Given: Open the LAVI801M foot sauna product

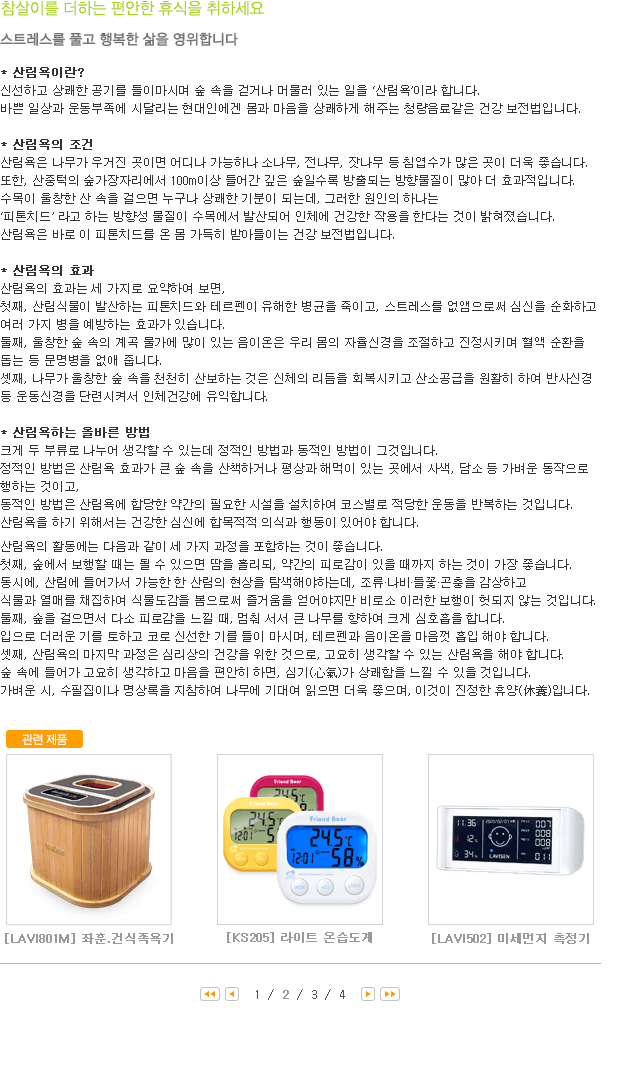Looking at the screenshot, I should coord(89,840).
